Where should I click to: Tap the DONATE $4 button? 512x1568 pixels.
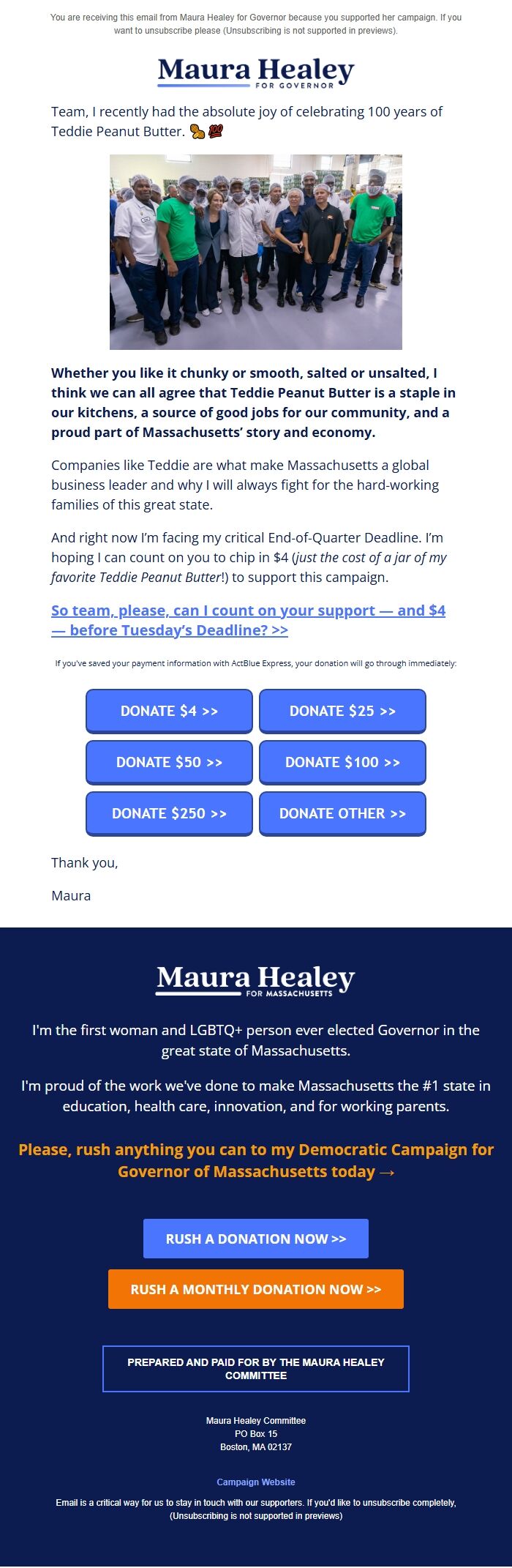(169, 711)
